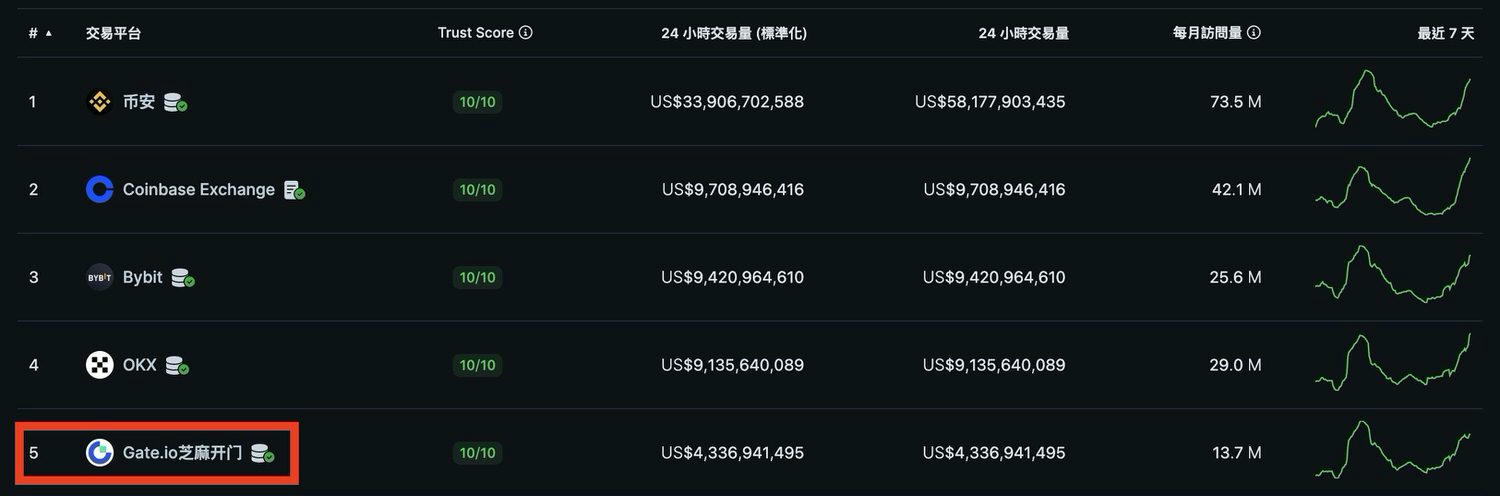Open the Gate.io芝麻开门 exchange row
Image resolution: width=1500 pixels, height=496 pixels.
[182, 453]
